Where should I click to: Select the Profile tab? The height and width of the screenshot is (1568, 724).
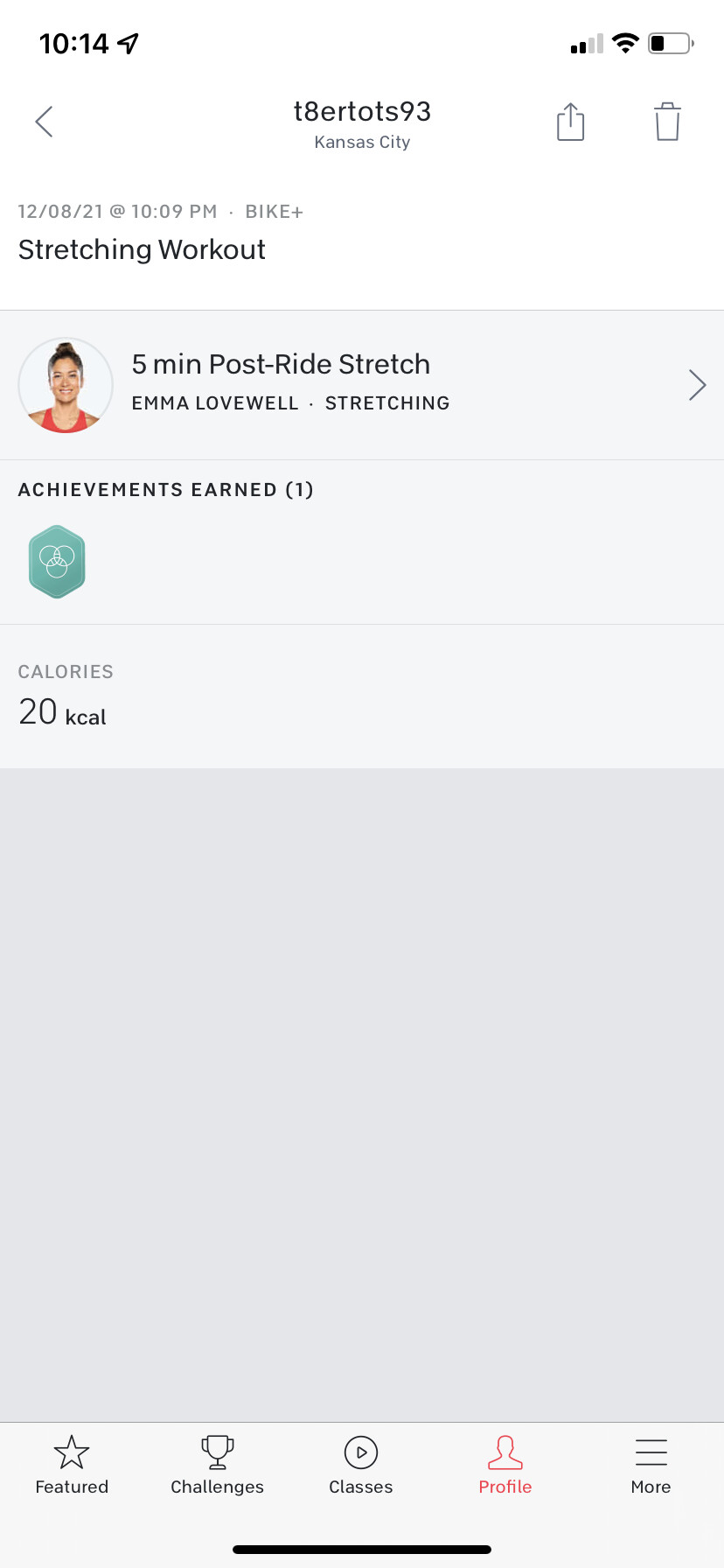(505, 1466)
